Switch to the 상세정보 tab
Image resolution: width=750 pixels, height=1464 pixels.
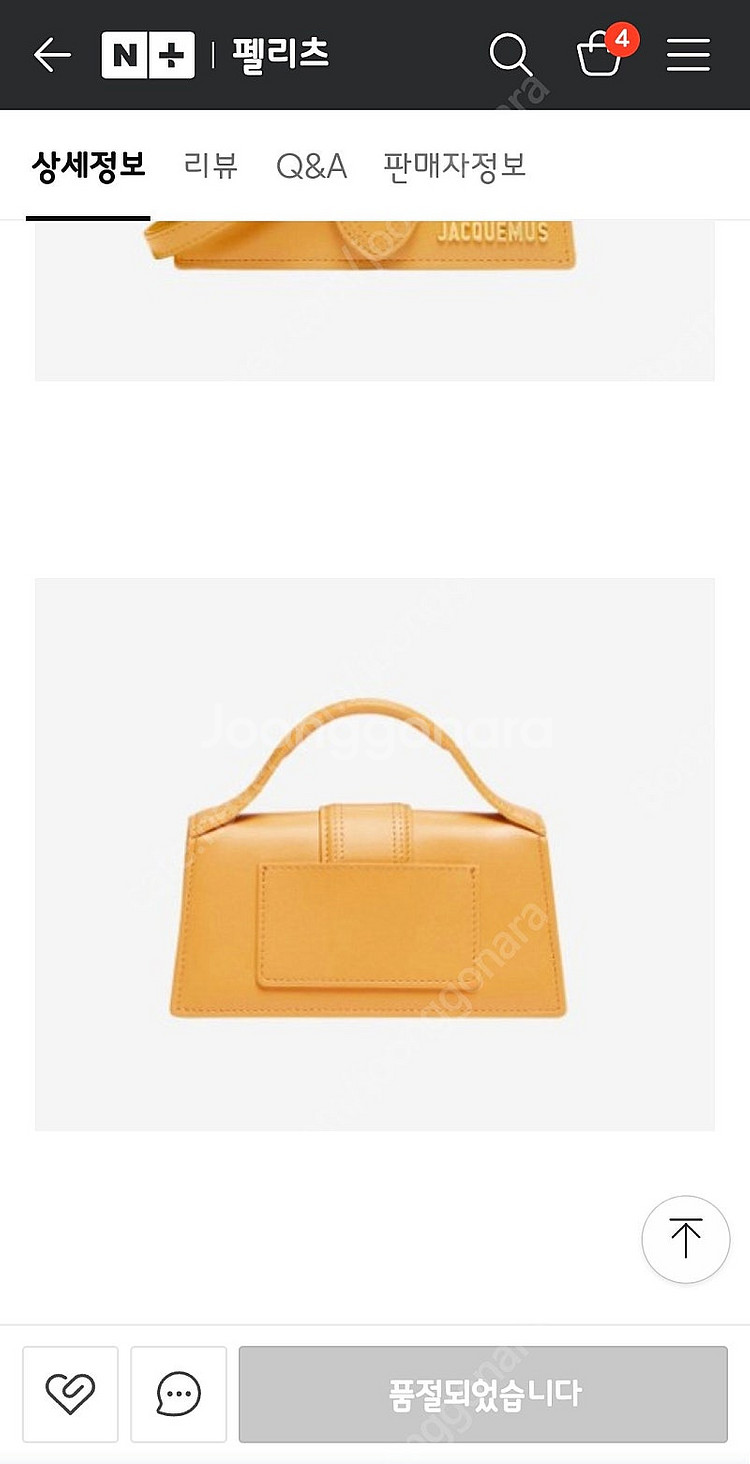88,165
